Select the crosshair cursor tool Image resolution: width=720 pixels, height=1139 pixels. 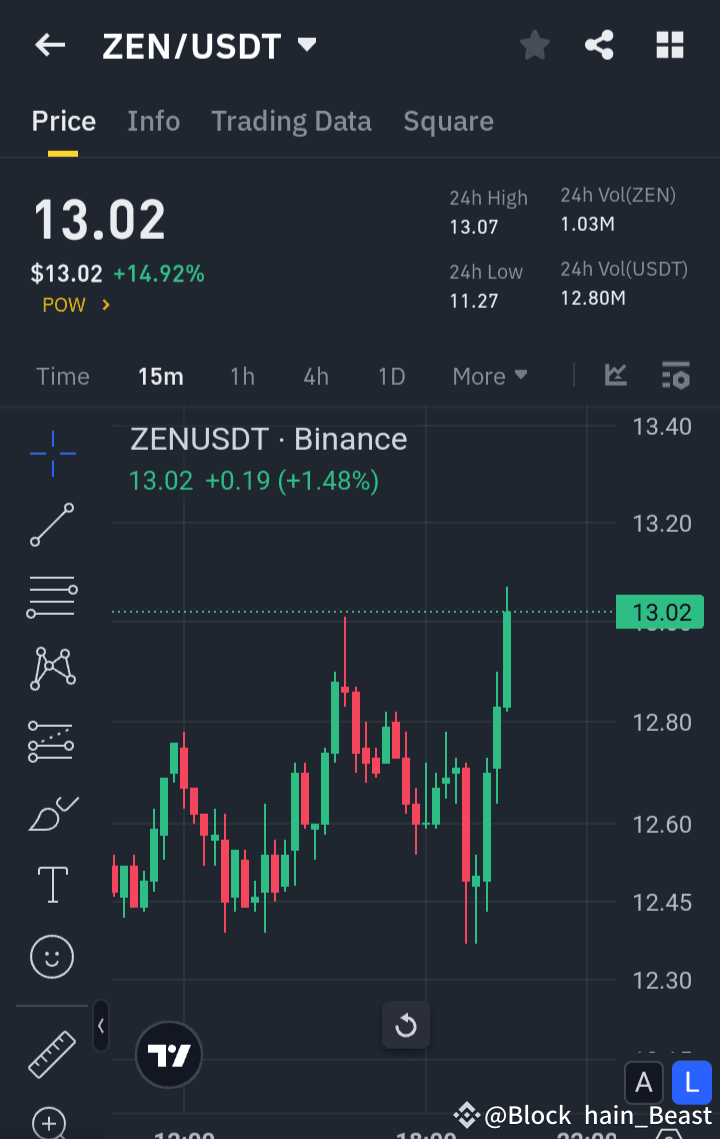(x=51, y=453)
